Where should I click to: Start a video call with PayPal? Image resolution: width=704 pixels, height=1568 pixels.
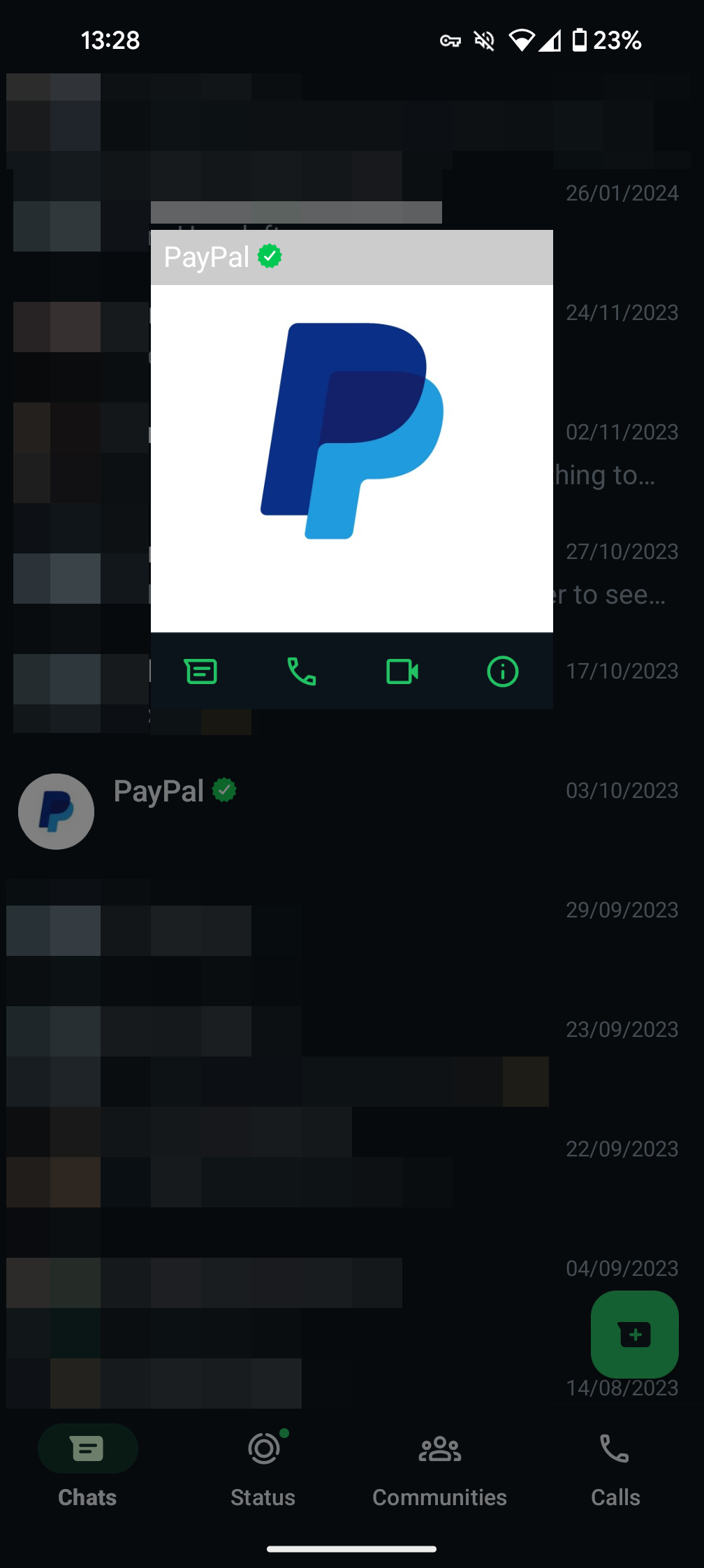pyautogui.click(x=402, y=672)
